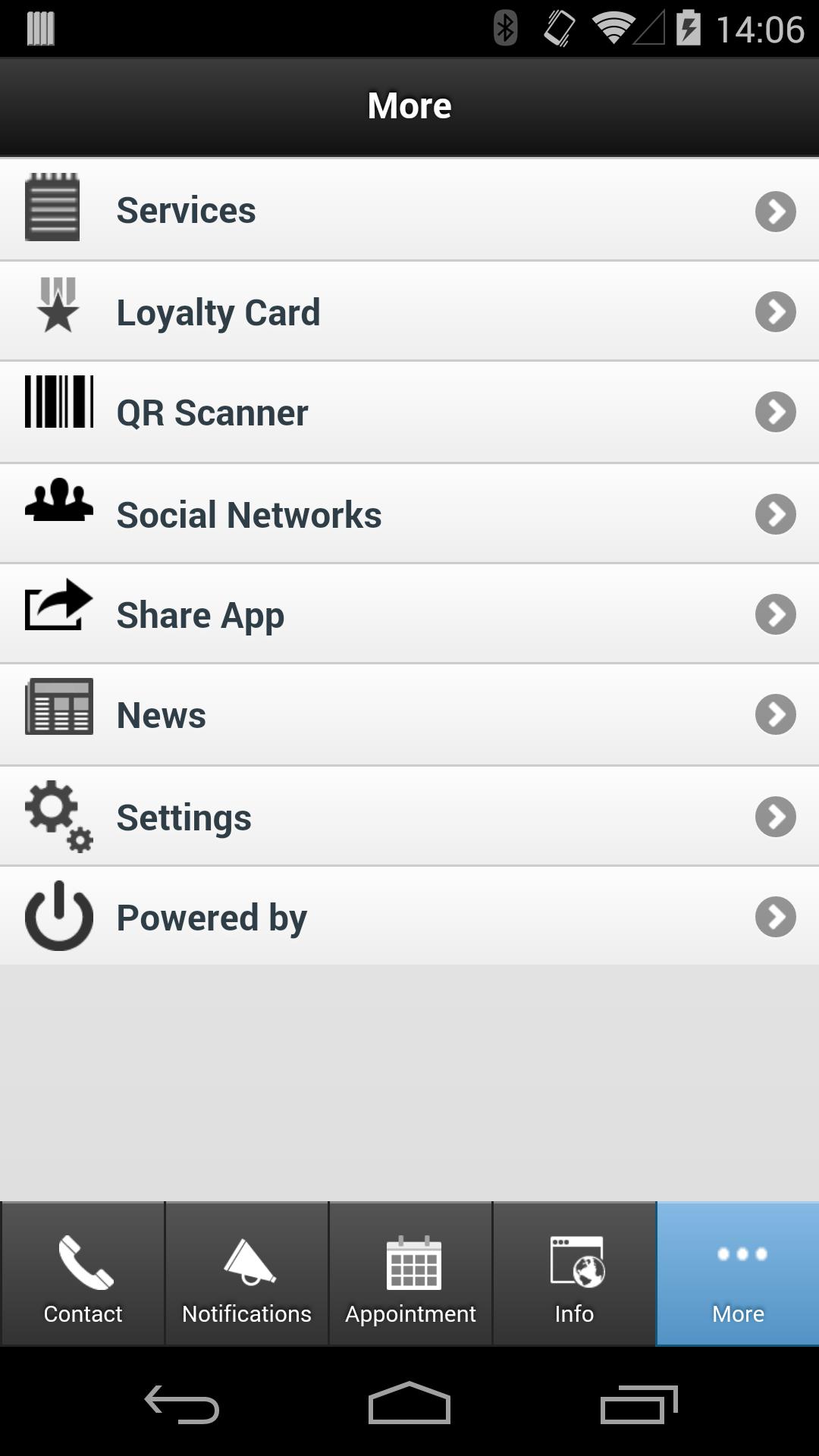Open the Appointment tab
Image resolution: width=819 pixels, height=1456 pixels.
(x=410, y=1276)
